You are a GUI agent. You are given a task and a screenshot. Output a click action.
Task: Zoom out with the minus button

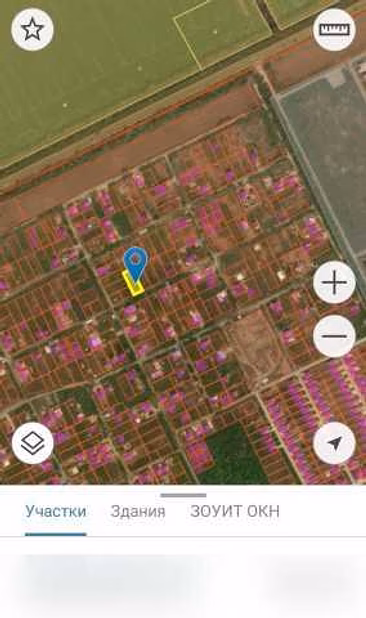pos(334,336)
